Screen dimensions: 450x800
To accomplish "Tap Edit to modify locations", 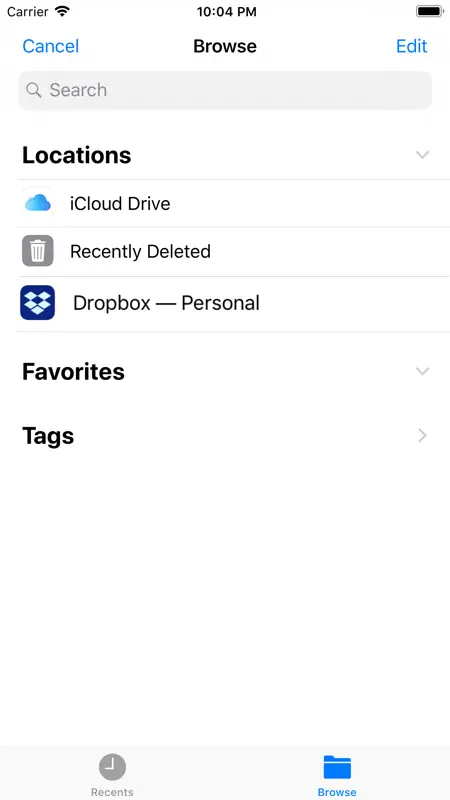I will point(411,46).
